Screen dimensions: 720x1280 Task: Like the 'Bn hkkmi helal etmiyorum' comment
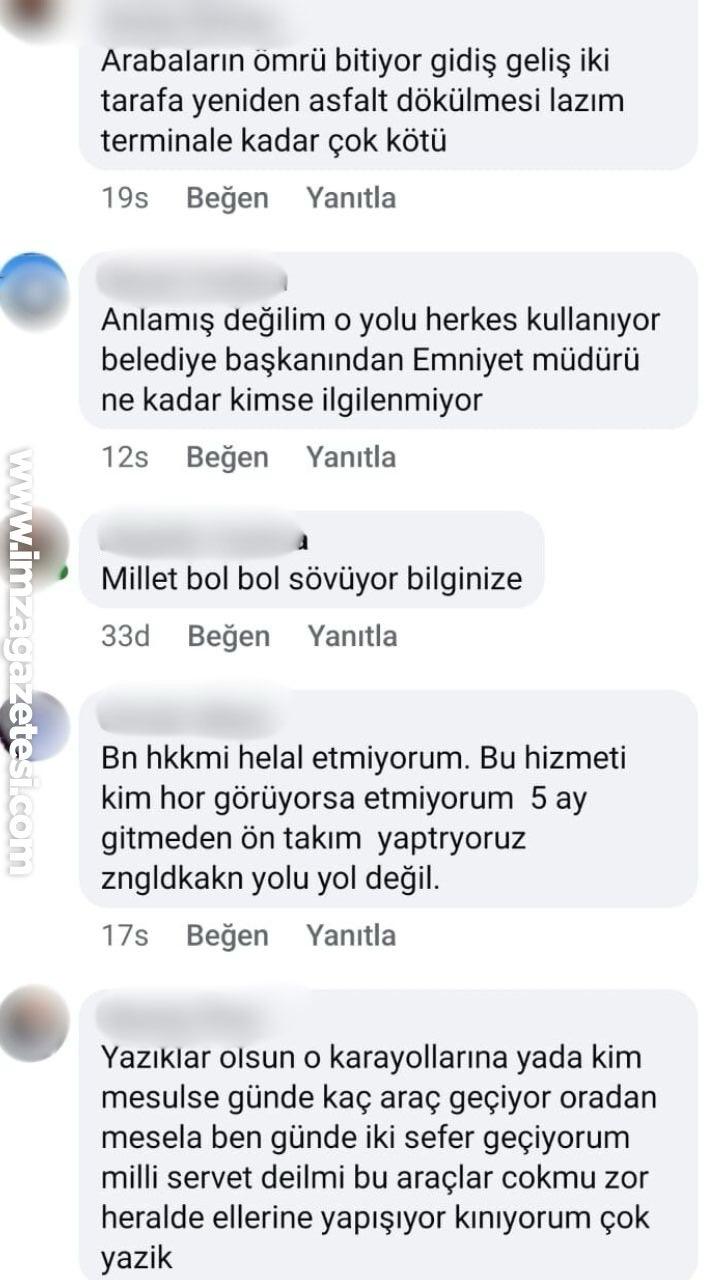pyautogui.click(x=227, y=935)
